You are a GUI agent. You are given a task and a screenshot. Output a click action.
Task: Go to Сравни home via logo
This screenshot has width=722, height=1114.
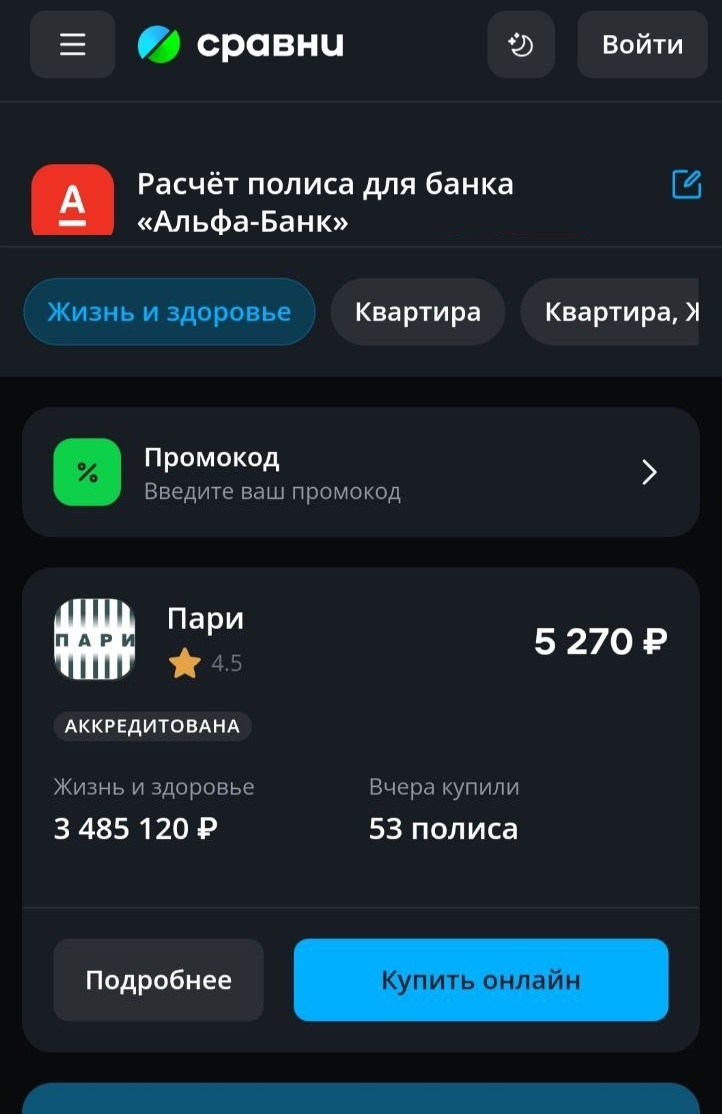point(241,45)
